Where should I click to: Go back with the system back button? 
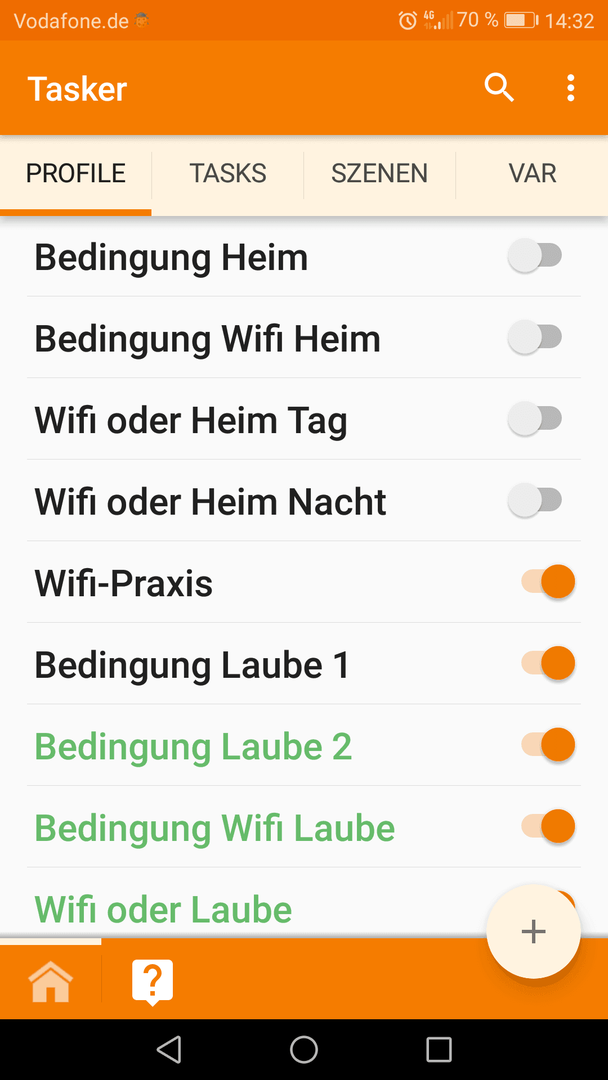pyautogui.click(x=169, y=1050)
